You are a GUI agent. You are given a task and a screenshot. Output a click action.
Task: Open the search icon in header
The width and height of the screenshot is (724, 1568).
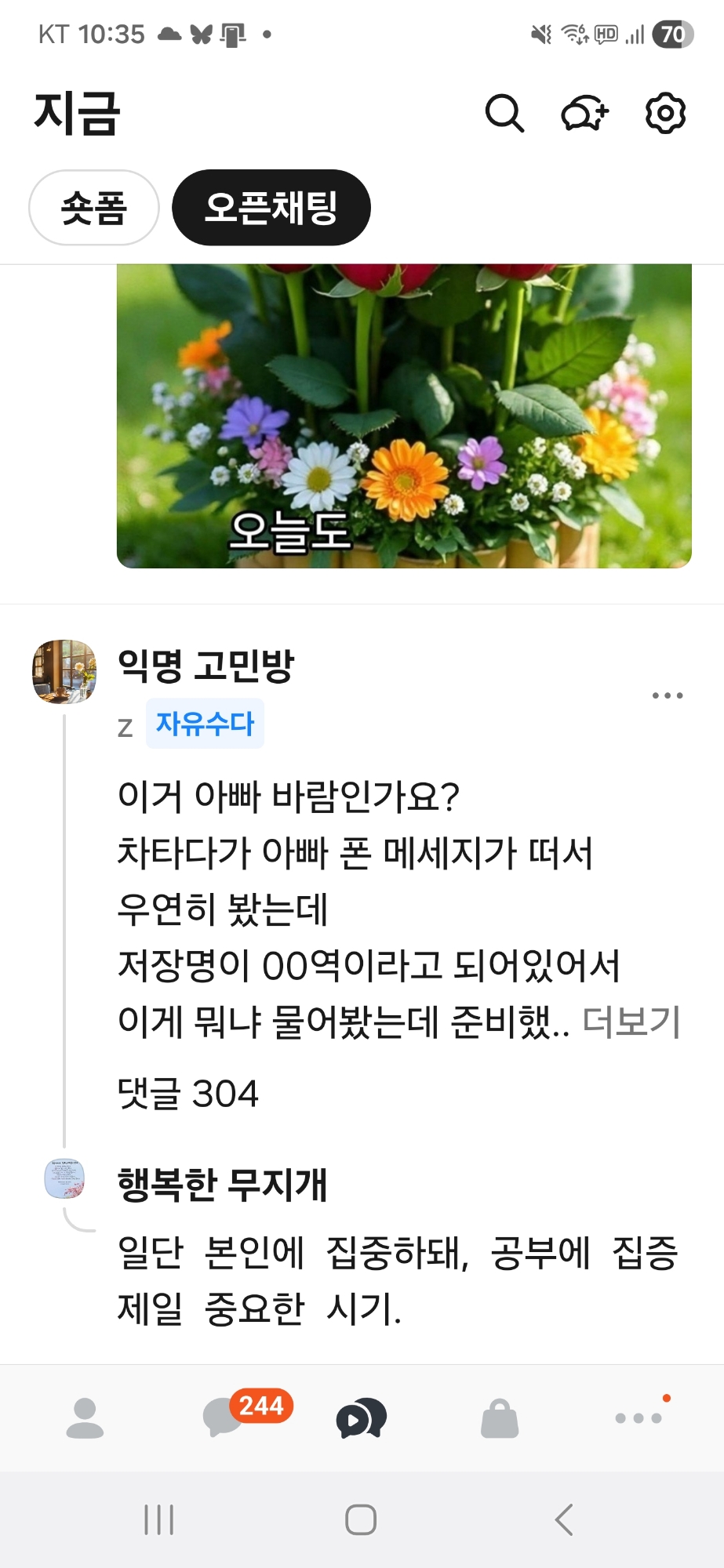[x=504, y=114]
